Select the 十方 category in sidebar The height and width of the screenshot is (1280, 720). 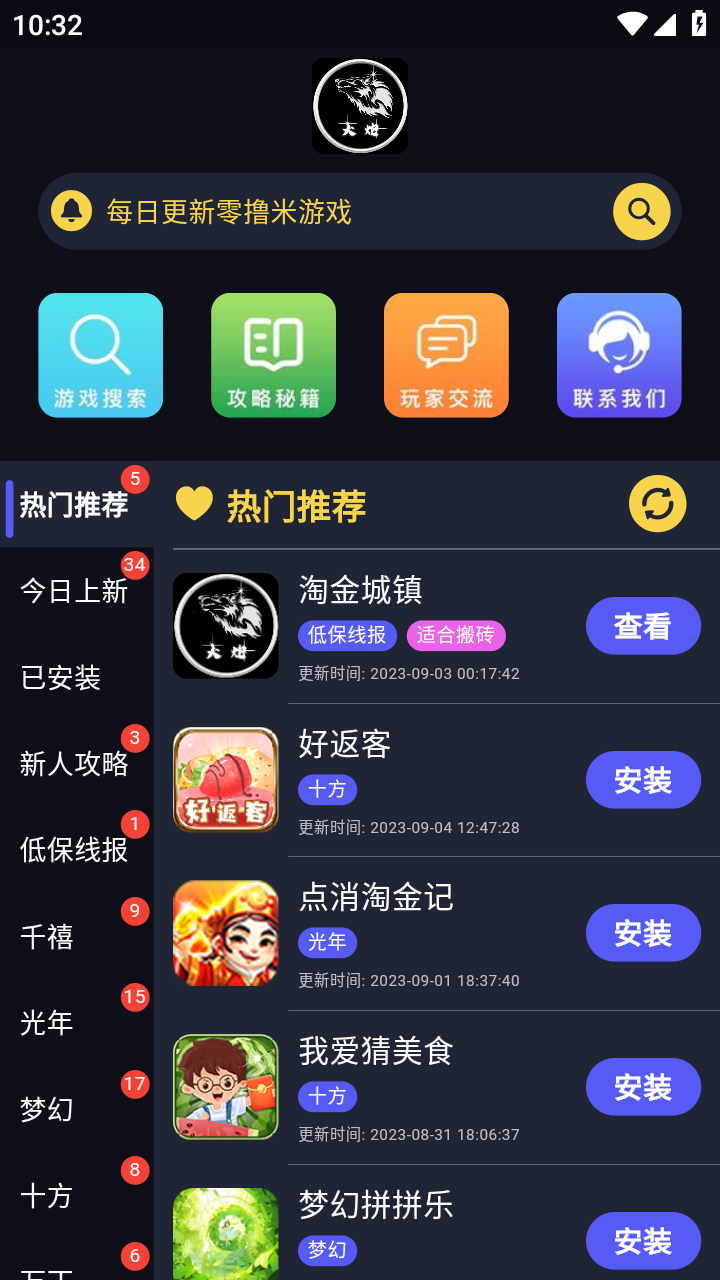[x=47, y=1196]
